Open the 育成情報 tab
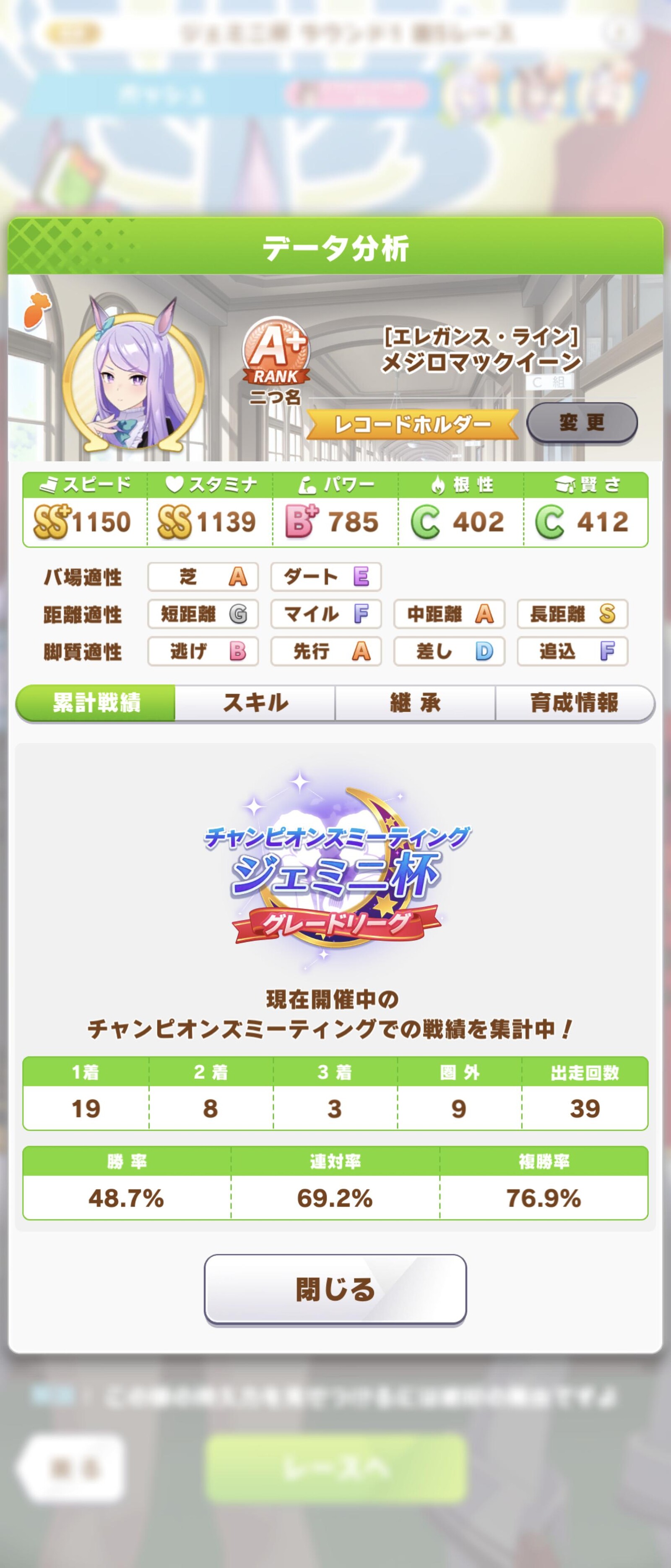 574,703
